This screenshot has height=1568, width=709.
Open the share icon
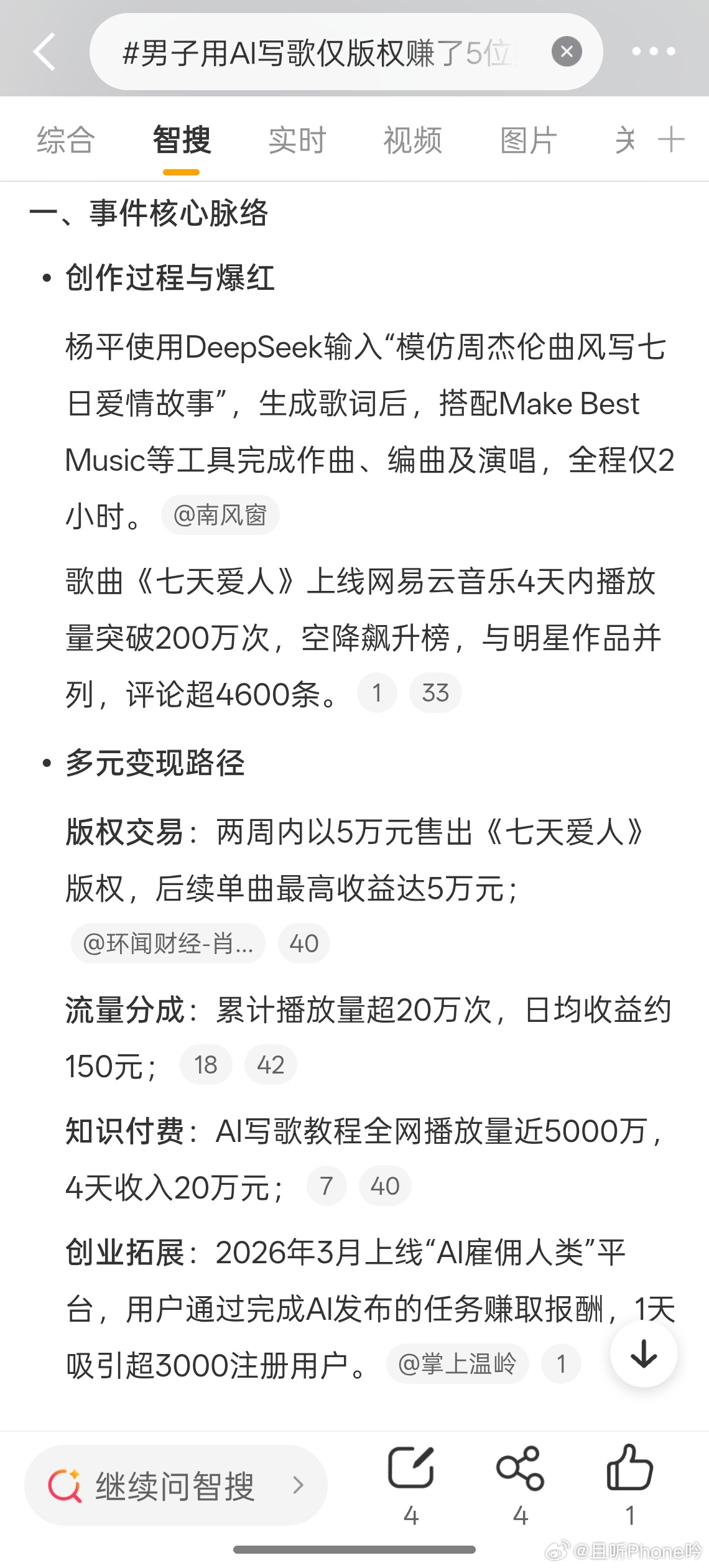click(521, 1466)
